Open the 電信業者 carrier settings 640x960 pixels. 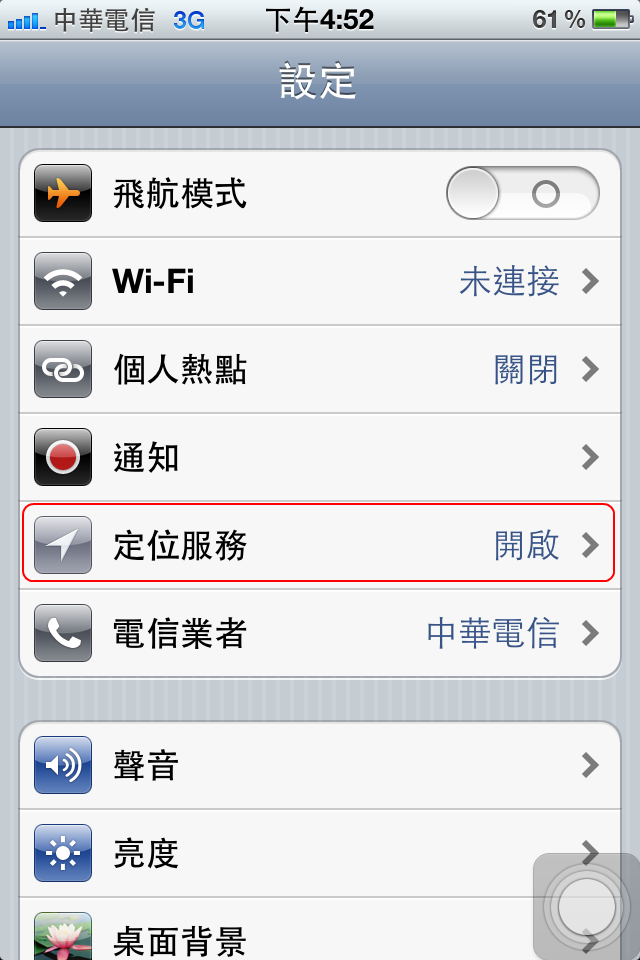[x=320, y=634]
